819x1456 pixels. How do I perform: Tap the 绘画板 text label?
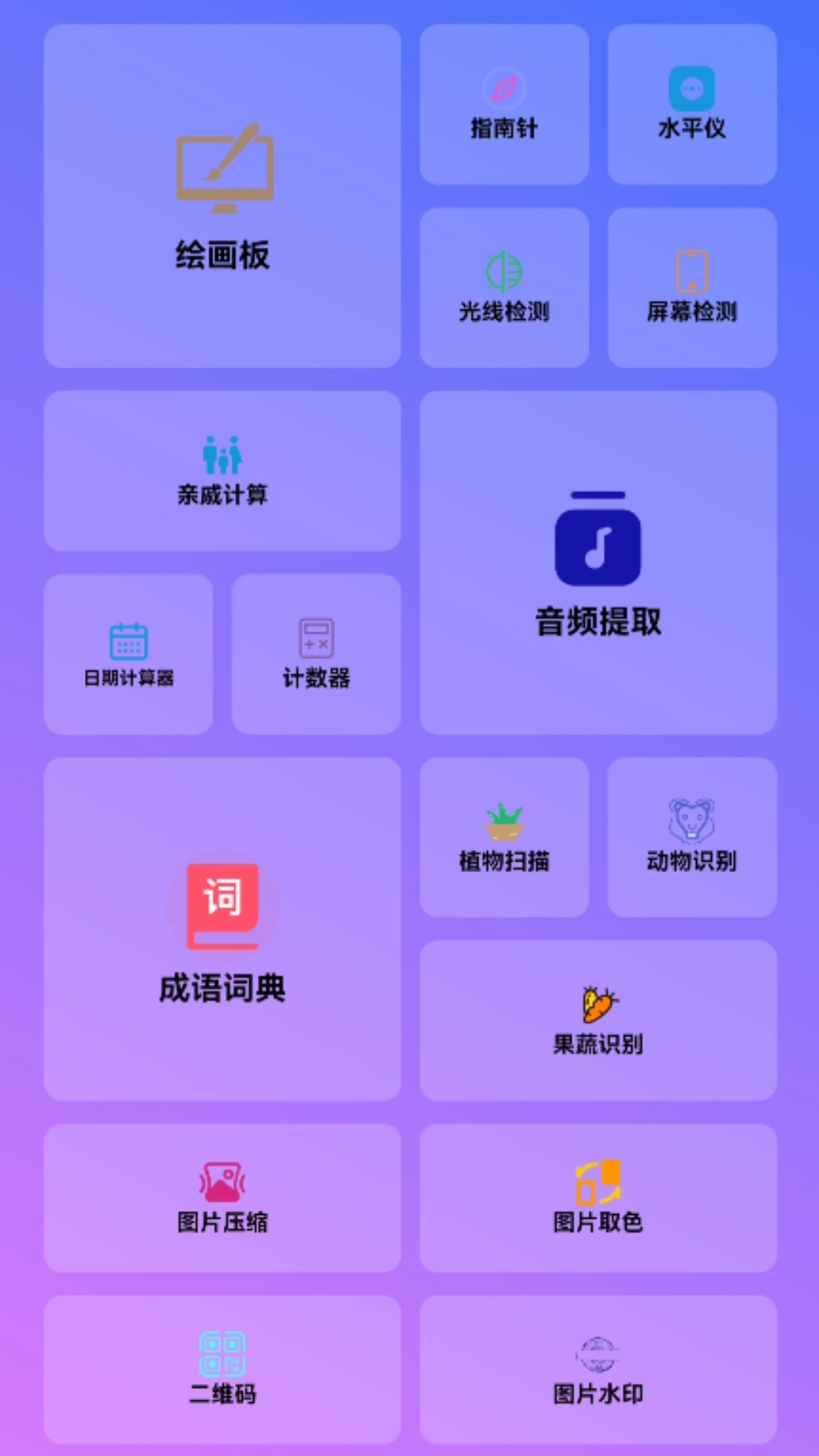point(221,256)
